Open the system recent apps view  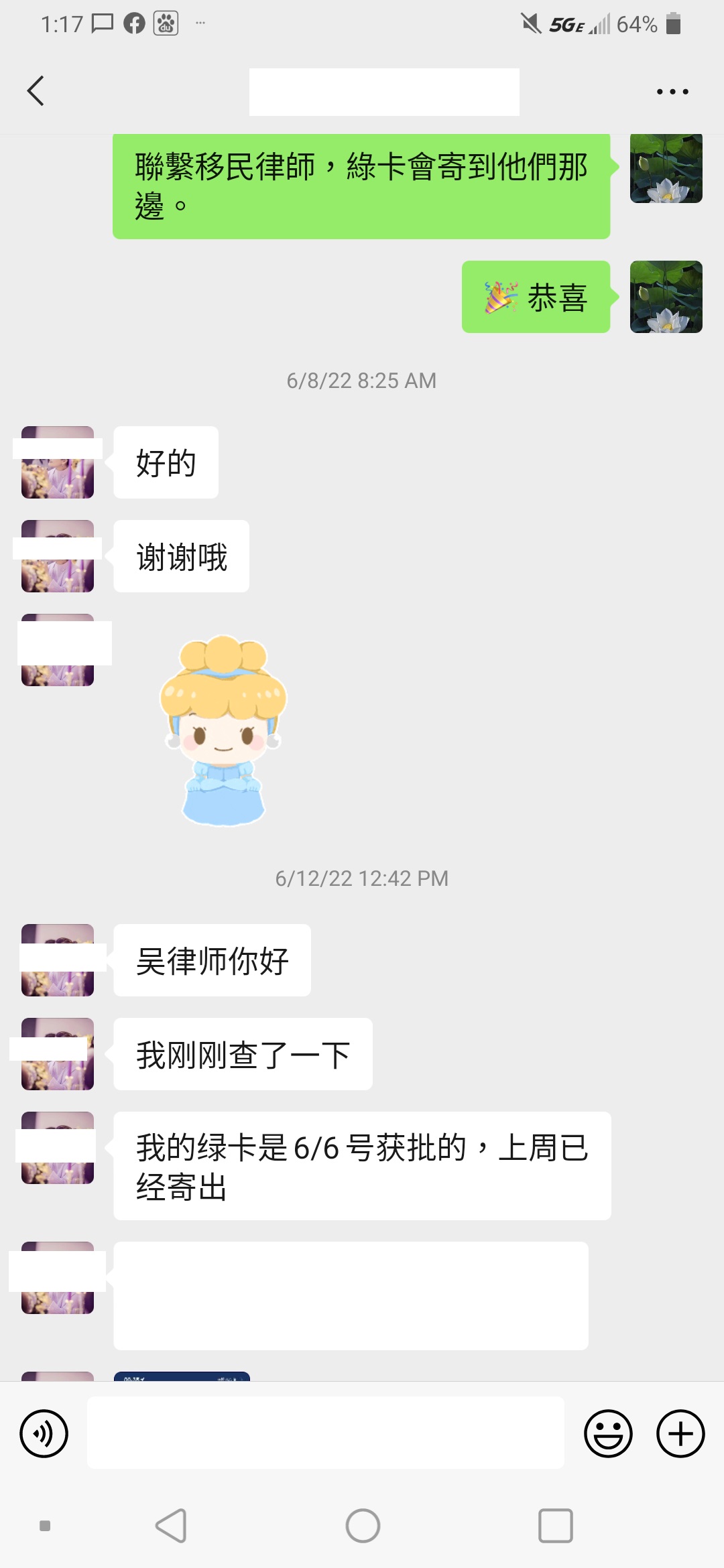coord(555,1526)
